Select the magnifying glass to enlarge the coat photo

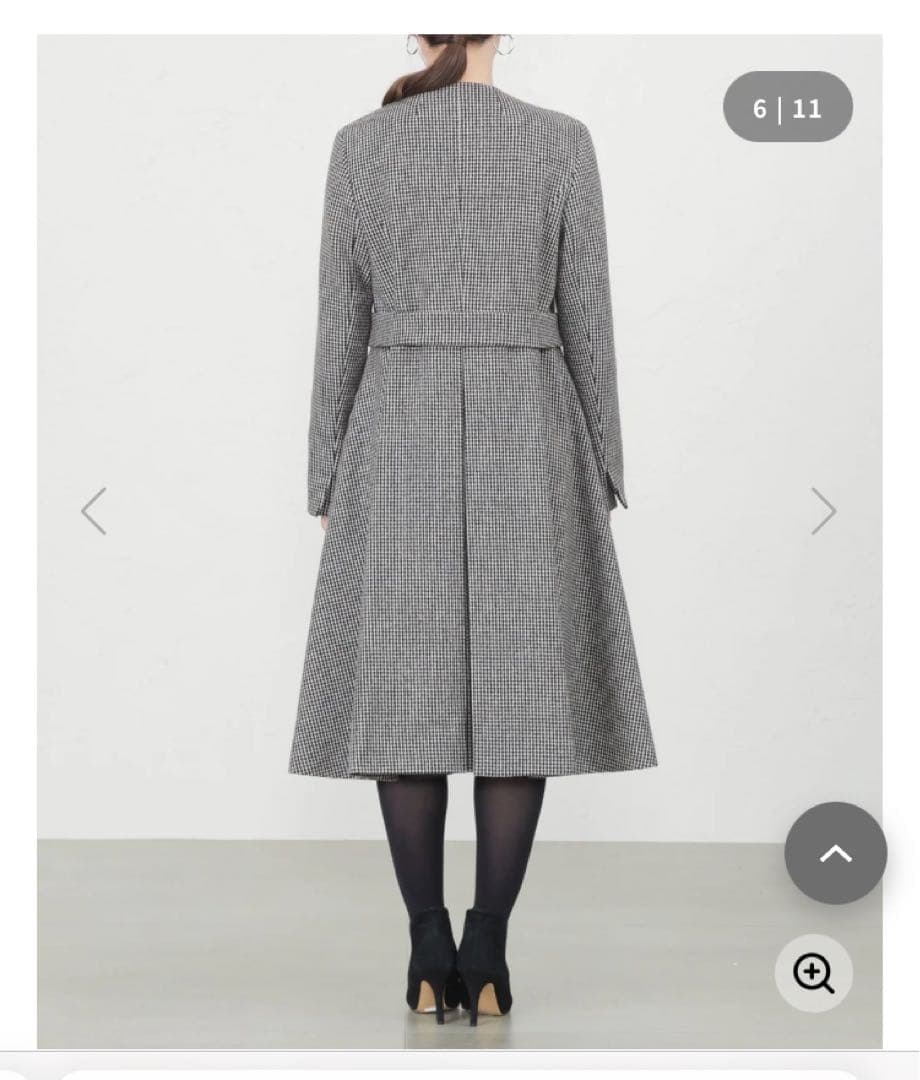coord(813,972)
